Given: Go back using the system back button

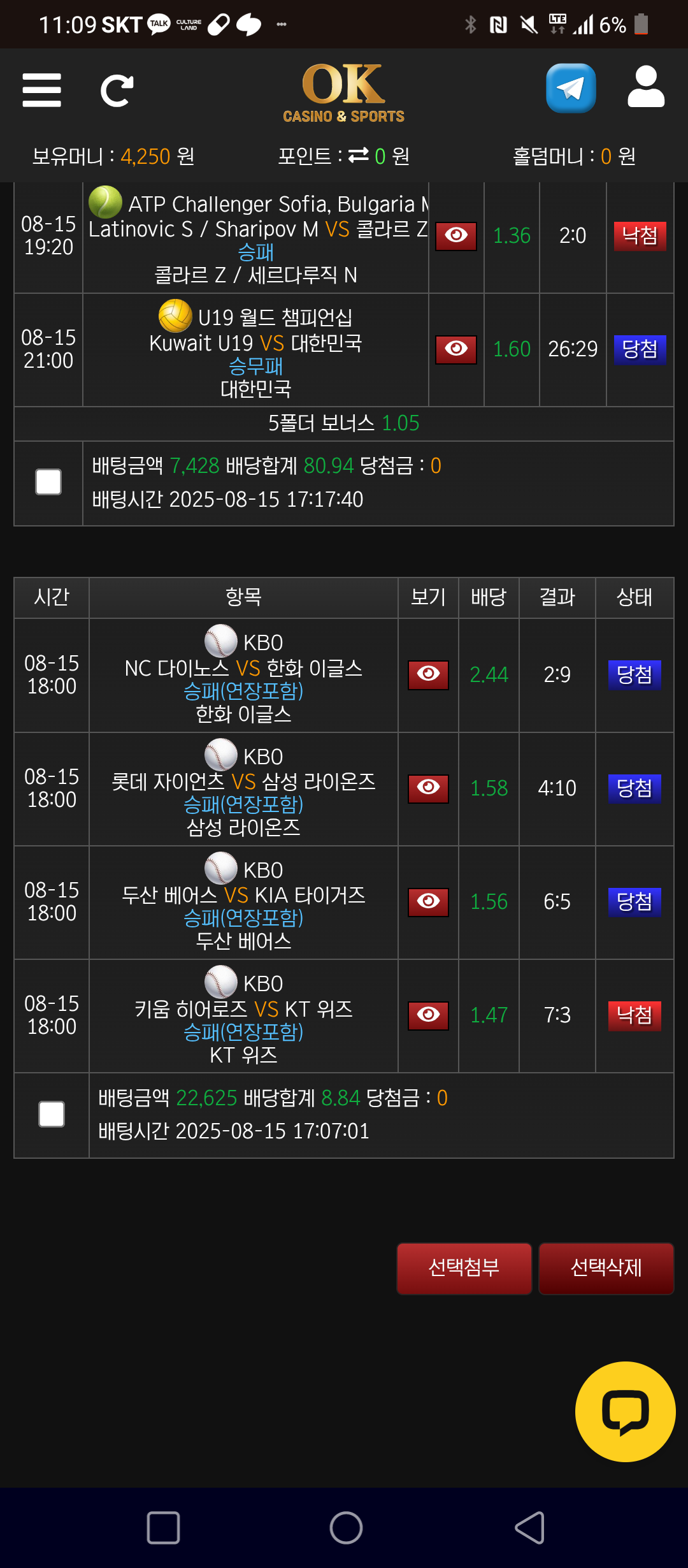Looking at the screenshot, I should tap(529, 1527).
